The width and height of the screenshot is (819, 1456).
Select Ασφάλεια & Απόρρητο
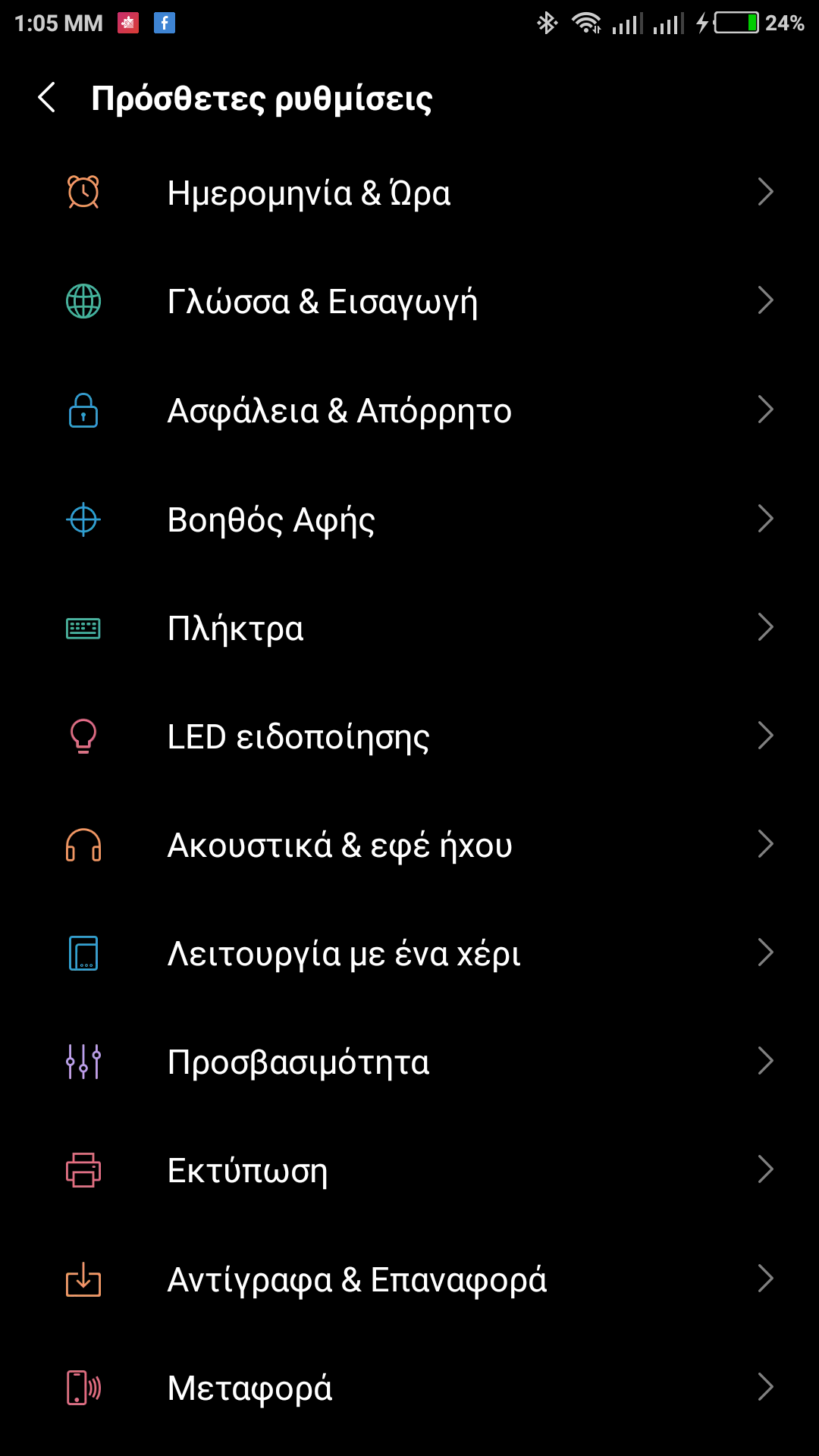pos(409,410)
